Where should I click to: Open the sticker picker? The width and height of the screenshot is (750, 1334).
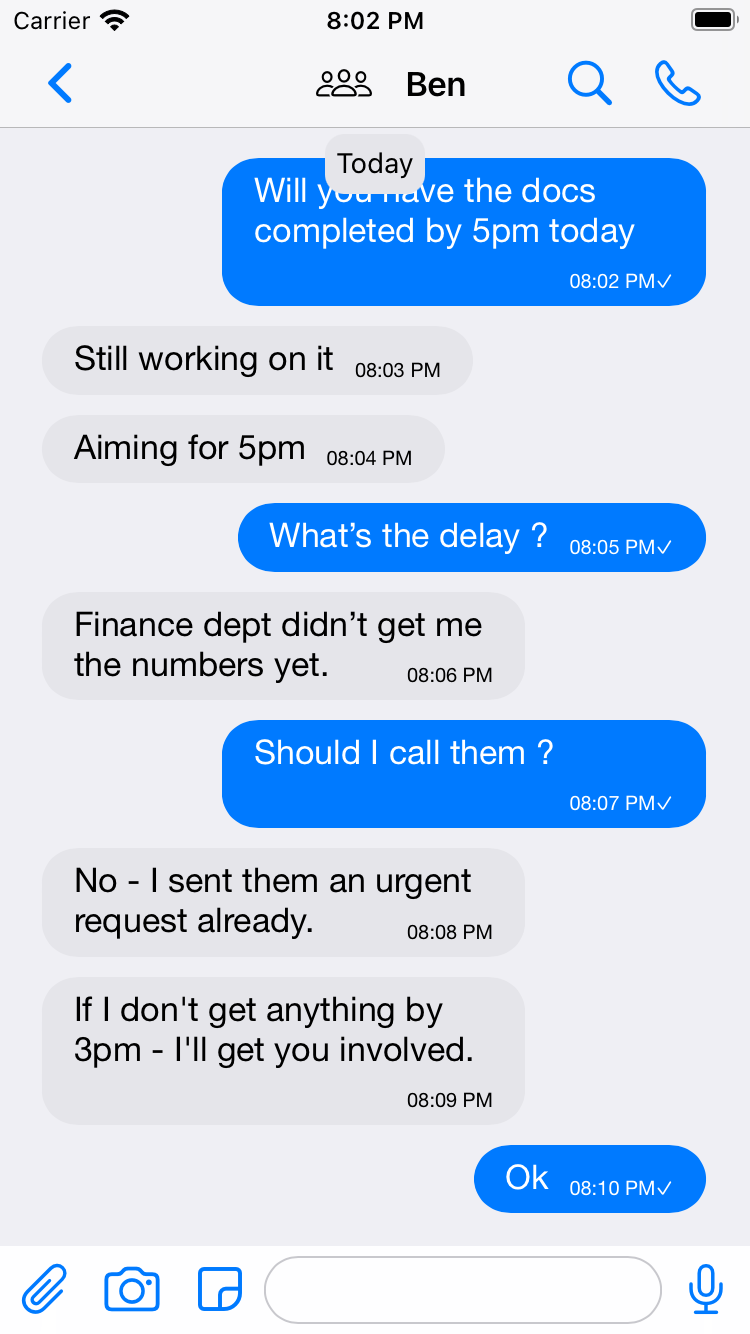point(220,1289)
